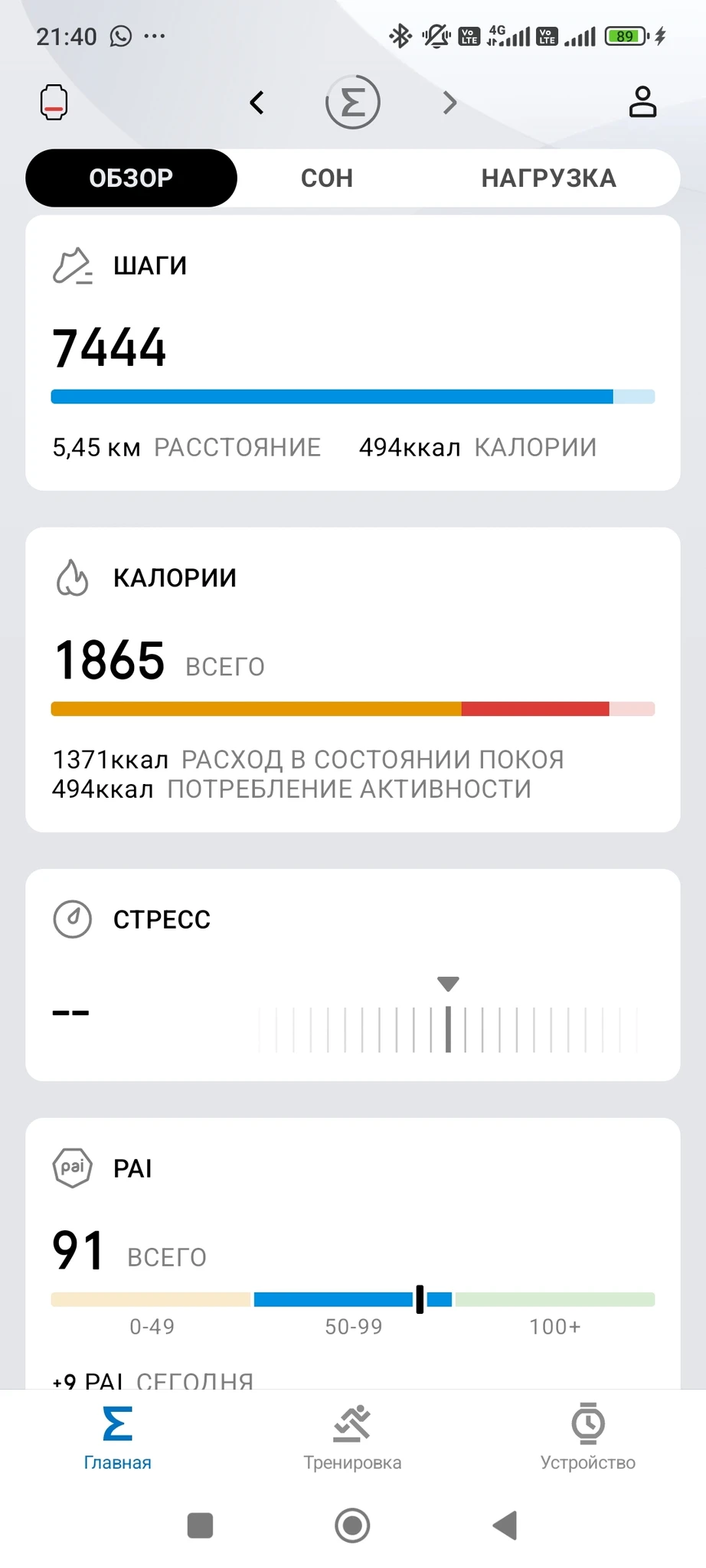Go to the next day arrow
The image size is (706, 1568).
[450, 103]
